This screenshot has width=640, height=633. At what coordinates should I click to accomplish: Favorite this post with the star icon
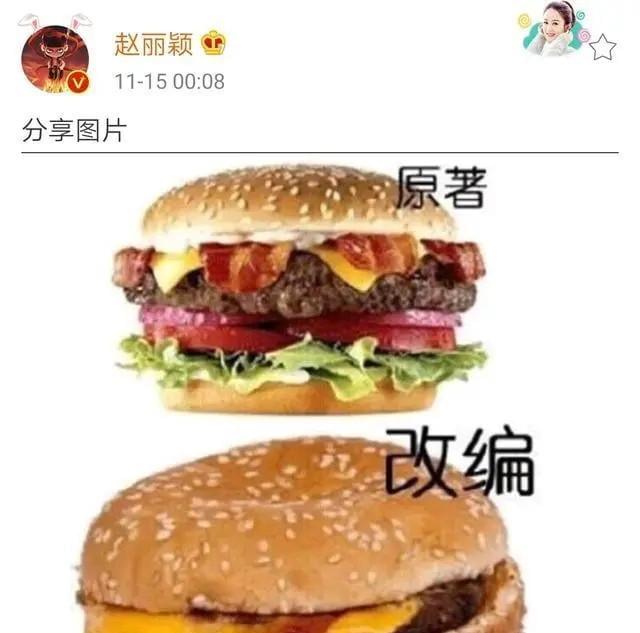point(602,47)
